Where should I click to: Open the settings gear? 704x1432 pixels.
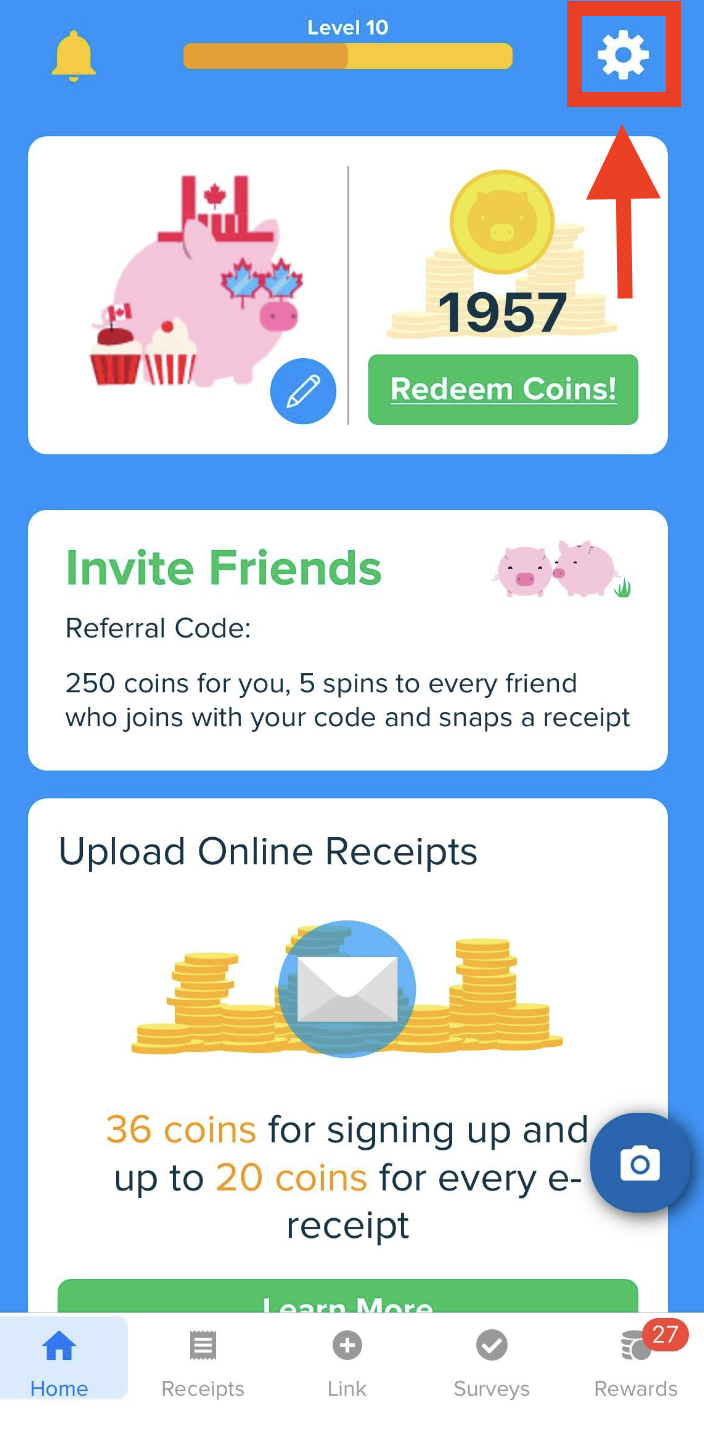(x=623, y=55)
